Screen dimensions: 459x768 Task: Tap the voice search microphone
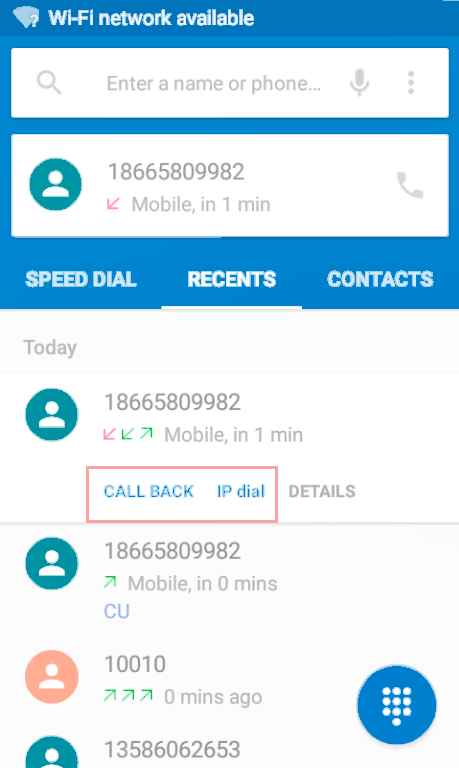click(359, 82)
